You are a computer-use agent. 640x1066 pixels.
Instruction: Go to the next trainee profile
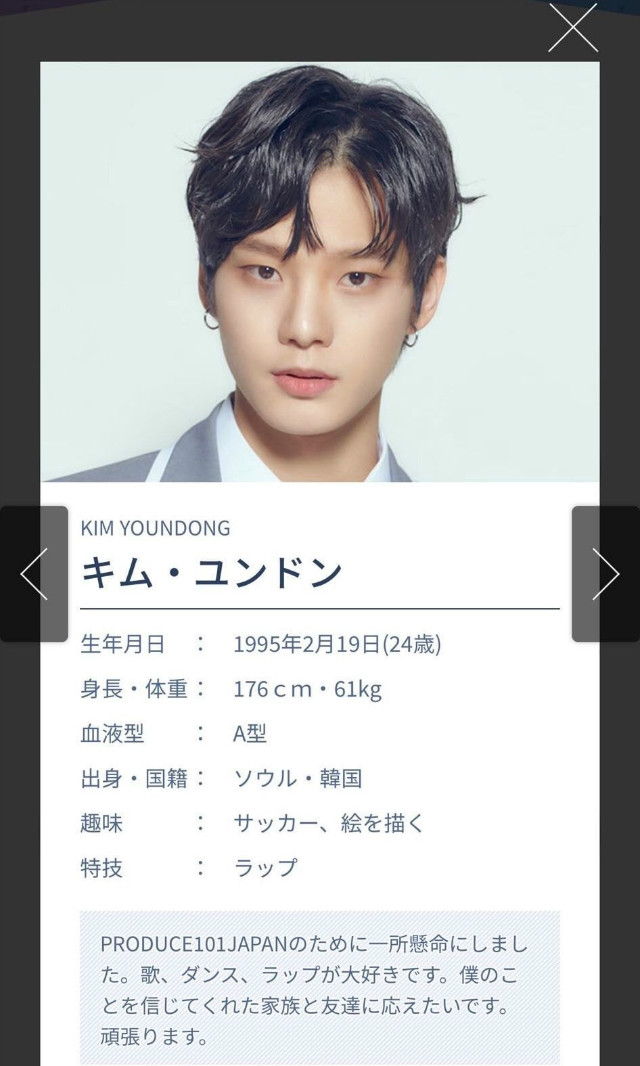(605, 573)
